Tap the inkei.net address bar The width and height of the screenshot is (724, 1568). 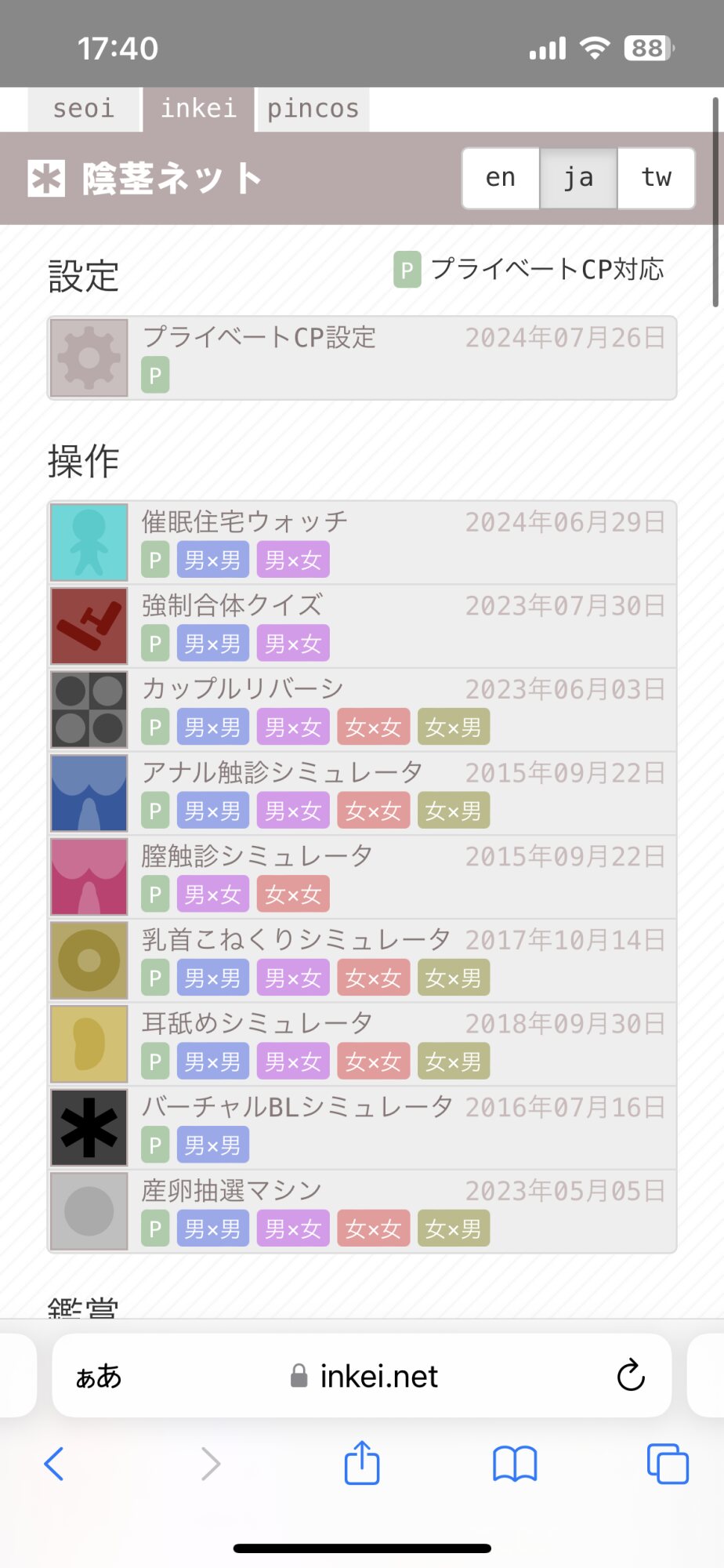[x=364, y=1376]
